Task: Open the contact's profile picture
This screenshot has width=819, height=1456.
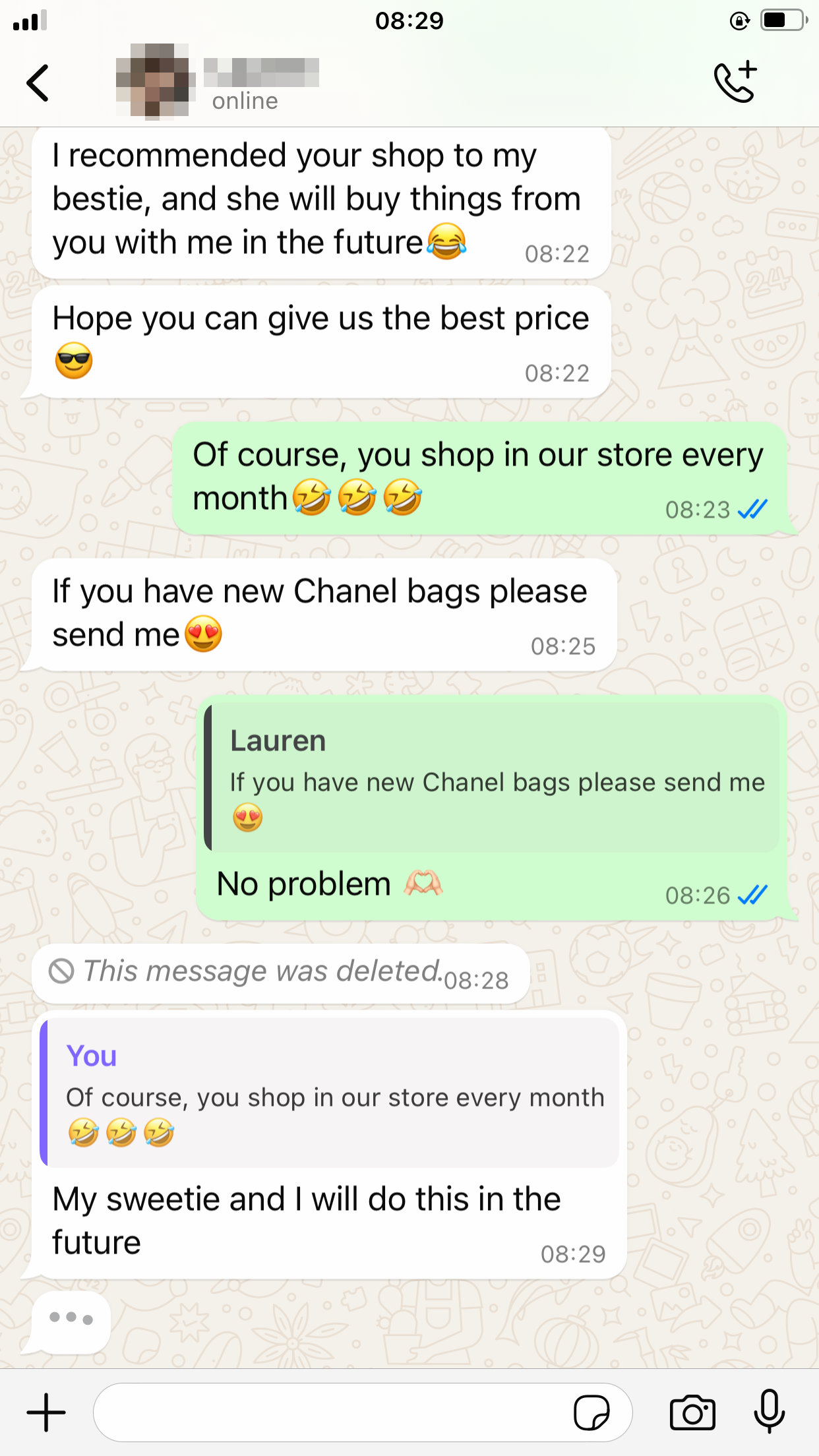Action: click(x=155, y=82)
